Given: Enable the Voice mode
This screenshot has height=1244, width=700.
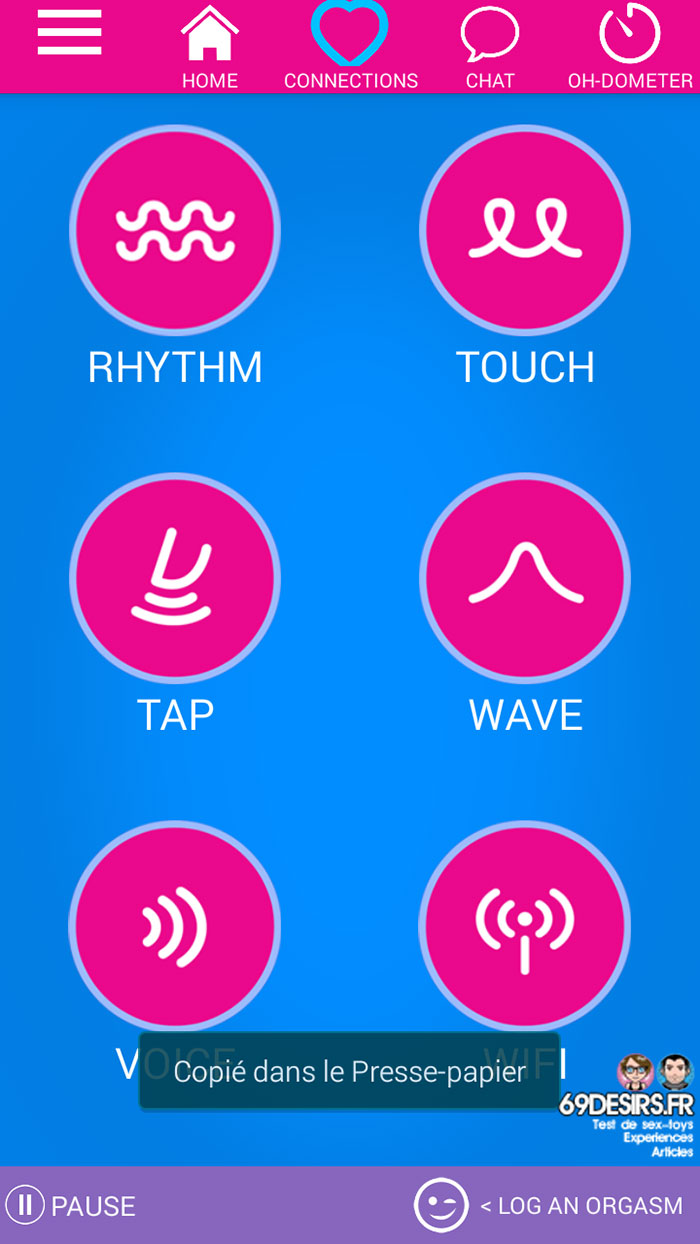Looking at the screenshot, I should pos(175,926).
